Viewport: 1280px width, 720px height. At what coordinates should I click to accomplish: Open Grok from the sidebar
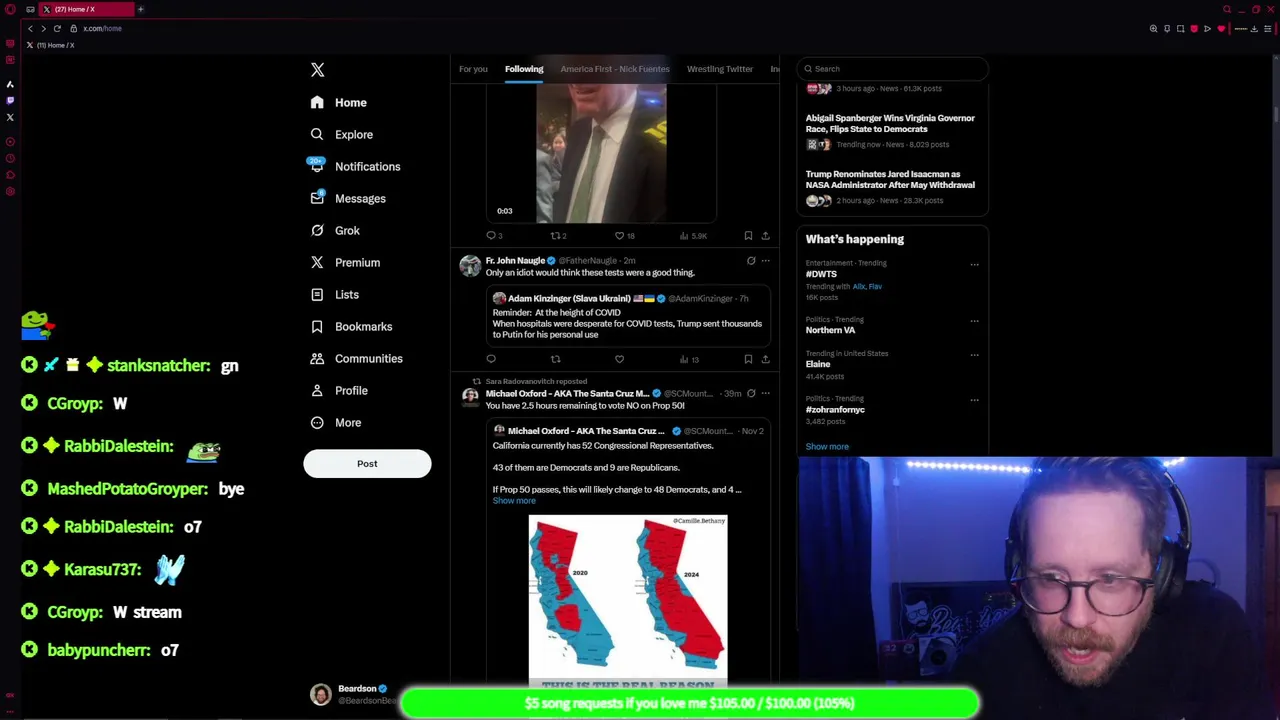coord(346,230)
